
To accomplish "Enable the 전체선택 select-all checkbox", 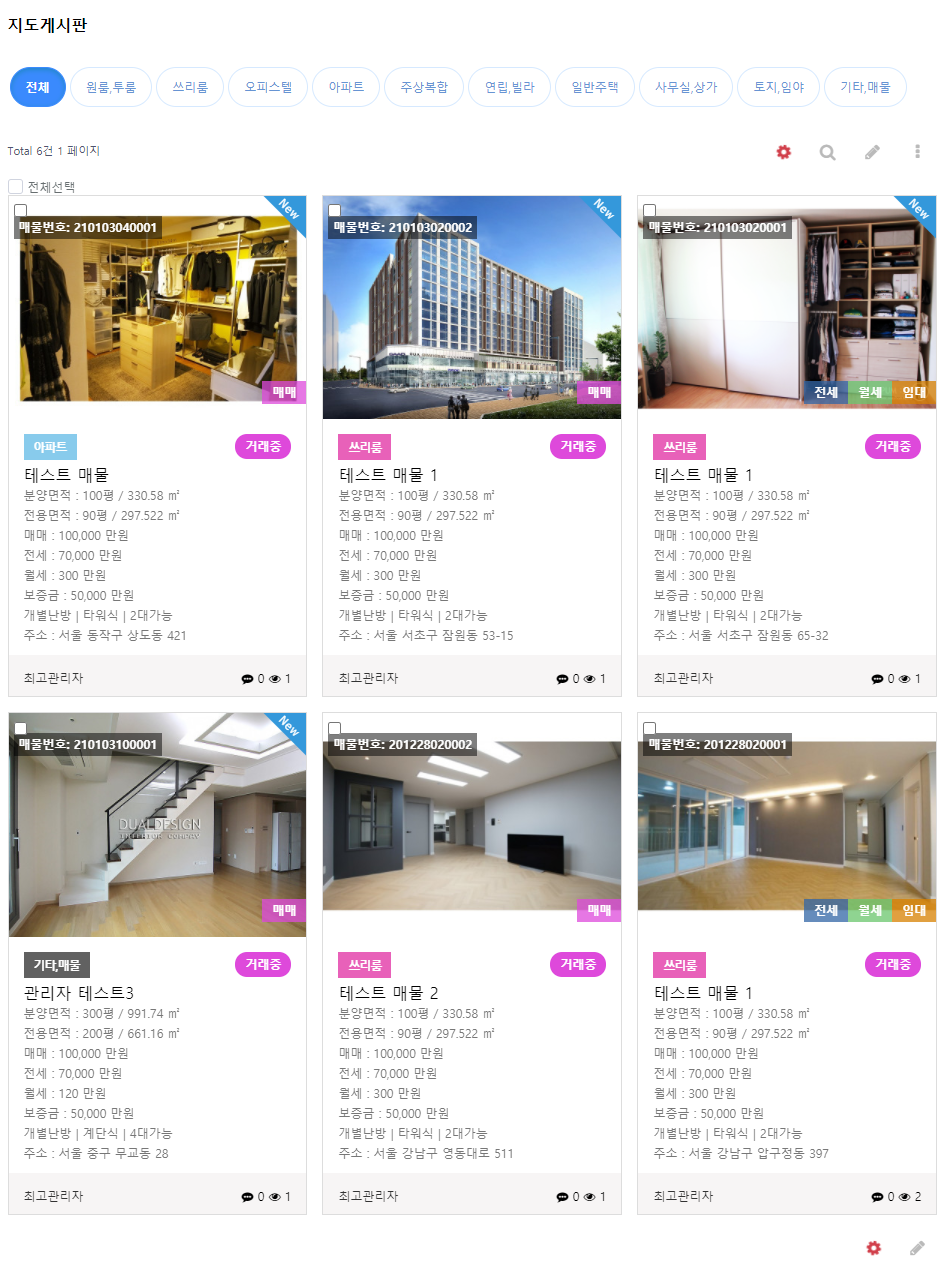I will coord(15,186).
